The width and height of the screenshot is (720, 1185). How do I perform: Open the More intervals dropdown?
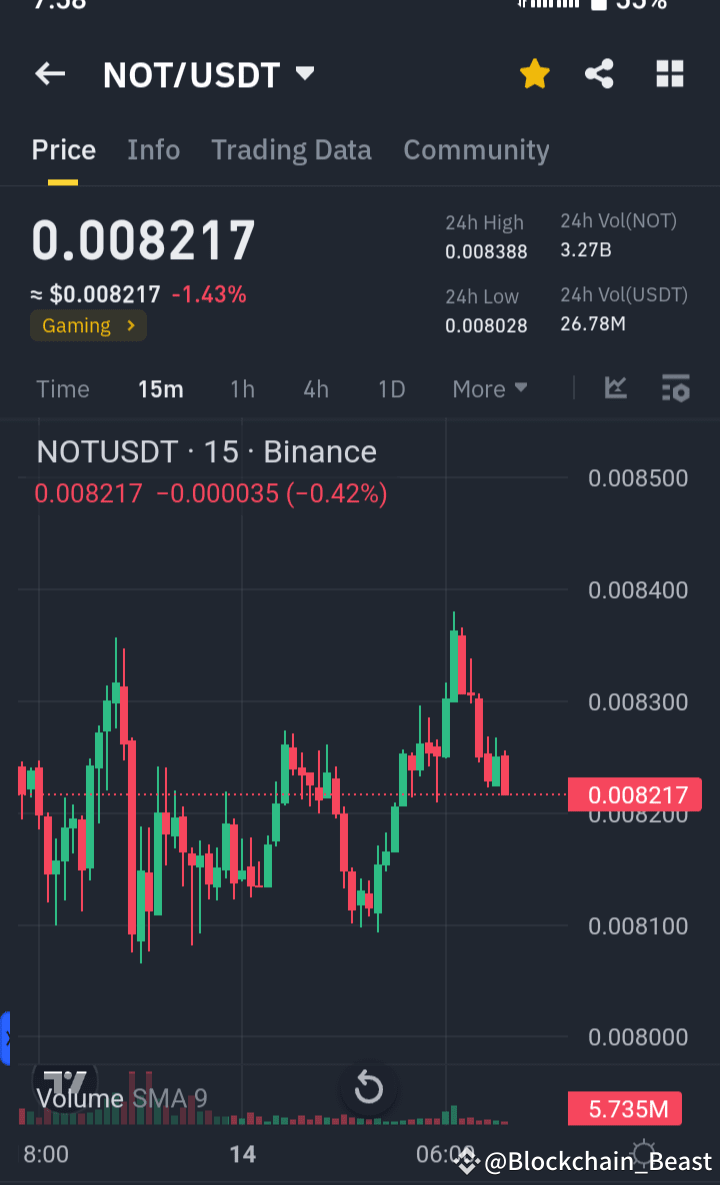point(489,389)
